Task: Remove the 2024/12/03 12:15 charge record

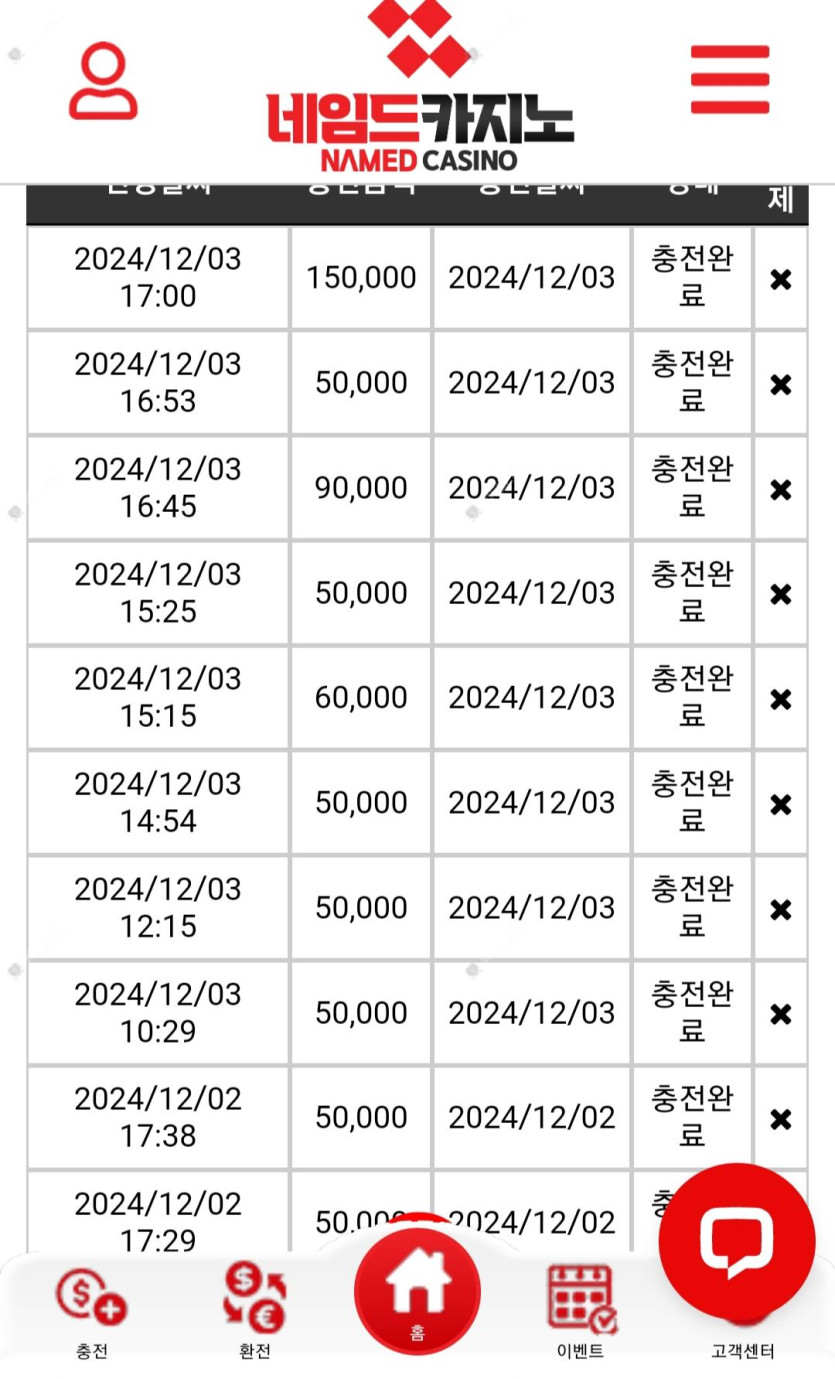Action: [x=781, y=910]
